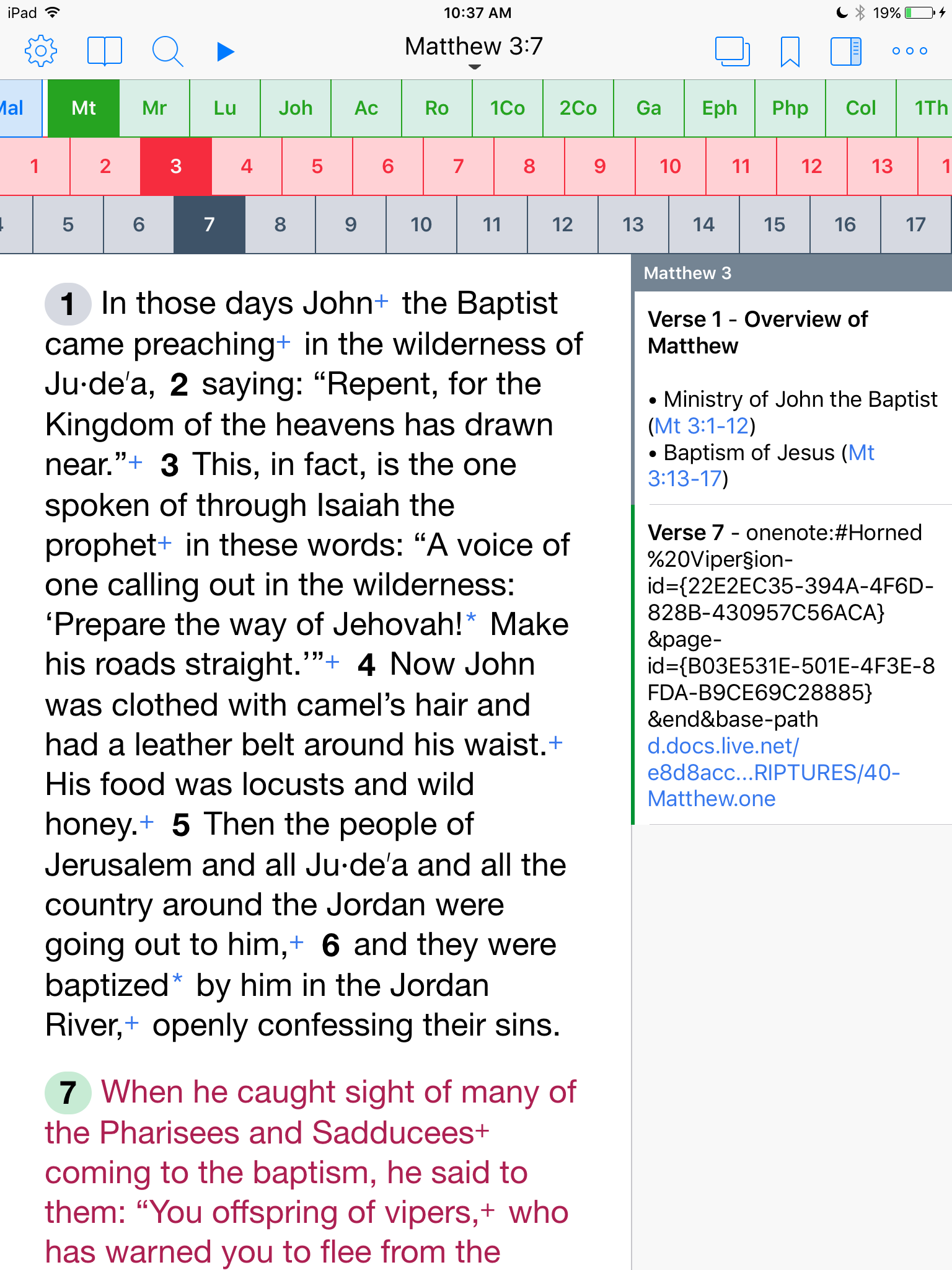Start audio playback
The width and height of the screenshot is (952, 1270).
click(x=225, y=51)
